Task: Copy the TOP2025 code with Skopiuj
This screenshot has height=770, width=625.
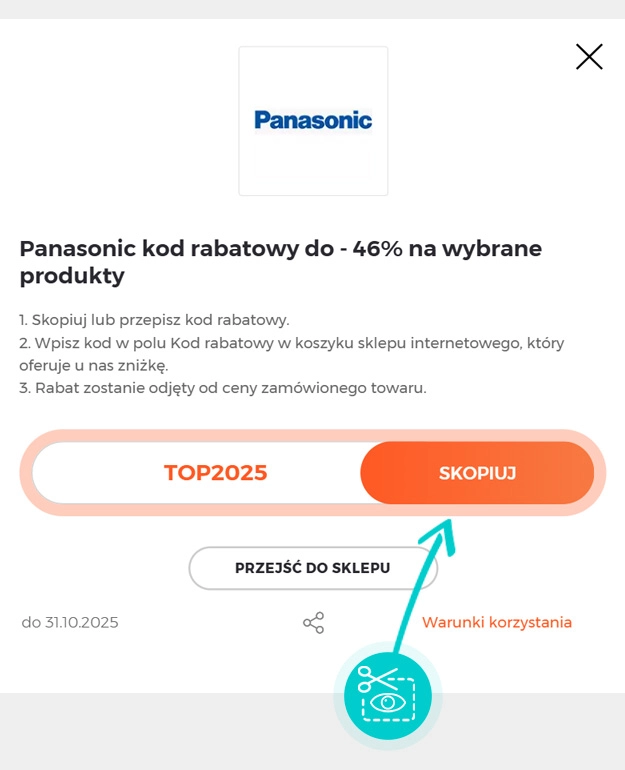Action: [x=477, y=473]
